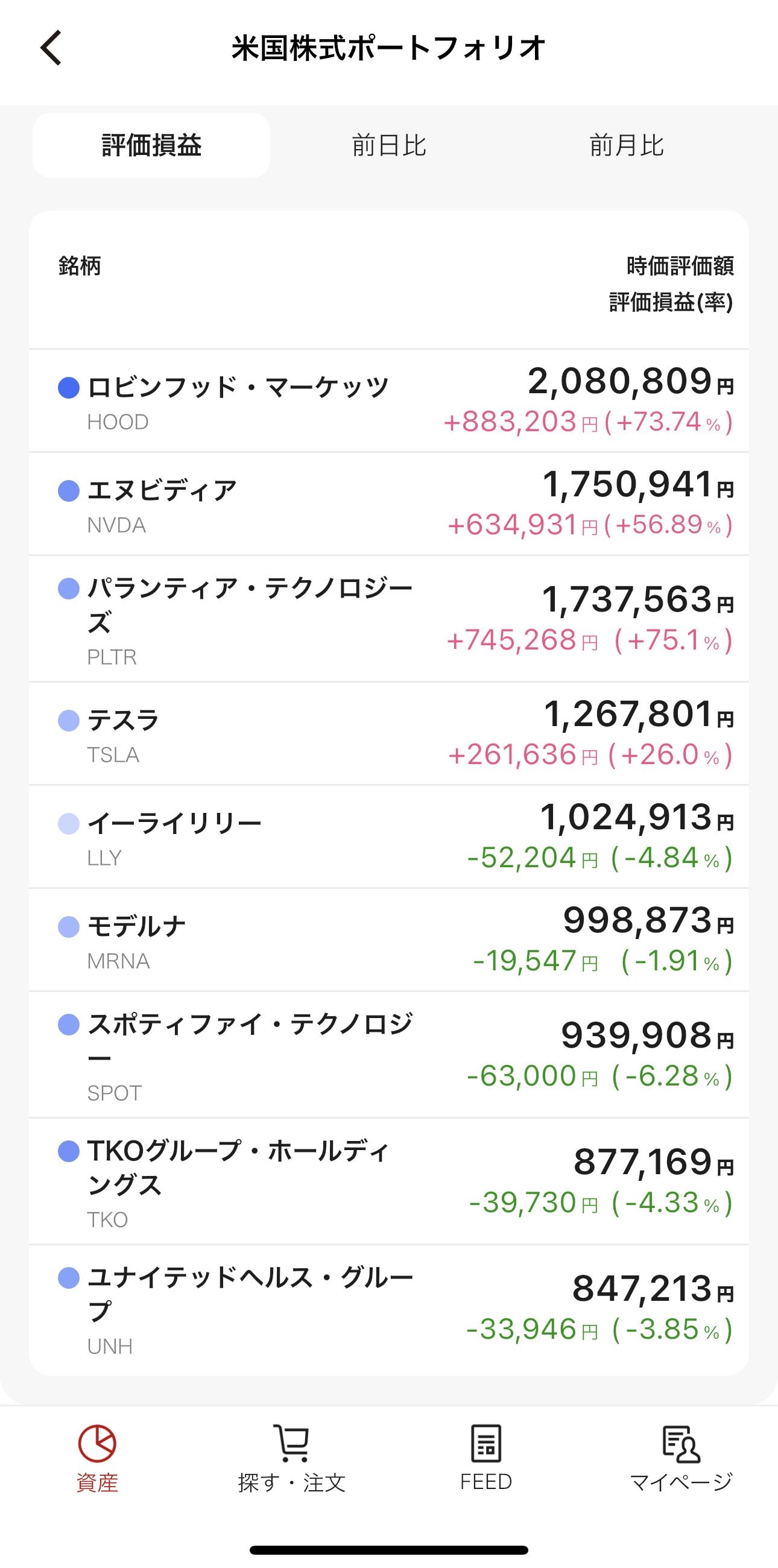Open the スポティファイ・テクノロジー (SPOT) row
The image size is (778, 1568).
point(389,1055)
